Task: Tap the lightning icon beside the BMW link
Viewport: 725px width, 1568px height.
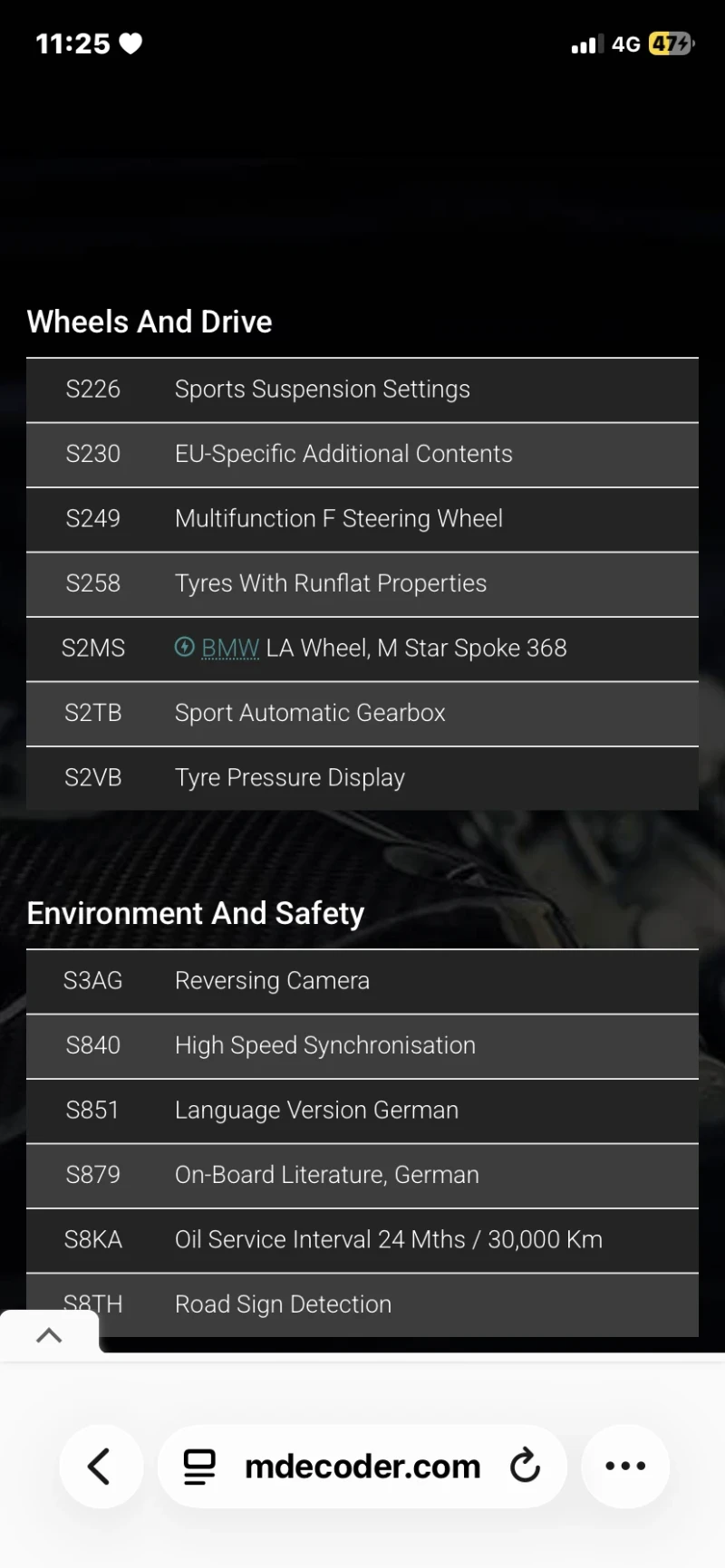Action: click(x=184, y=648)
